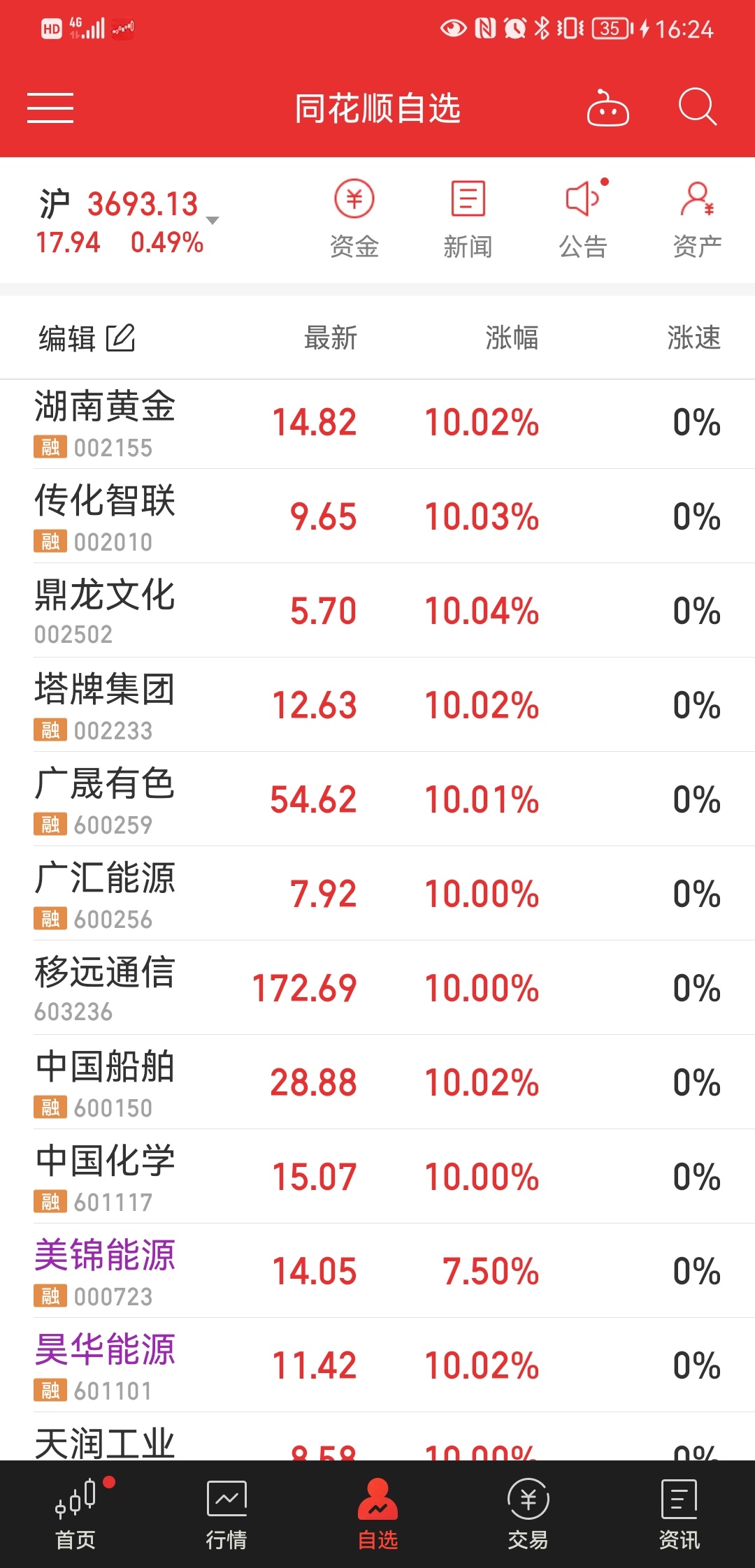Open the search magnifier

697,107
